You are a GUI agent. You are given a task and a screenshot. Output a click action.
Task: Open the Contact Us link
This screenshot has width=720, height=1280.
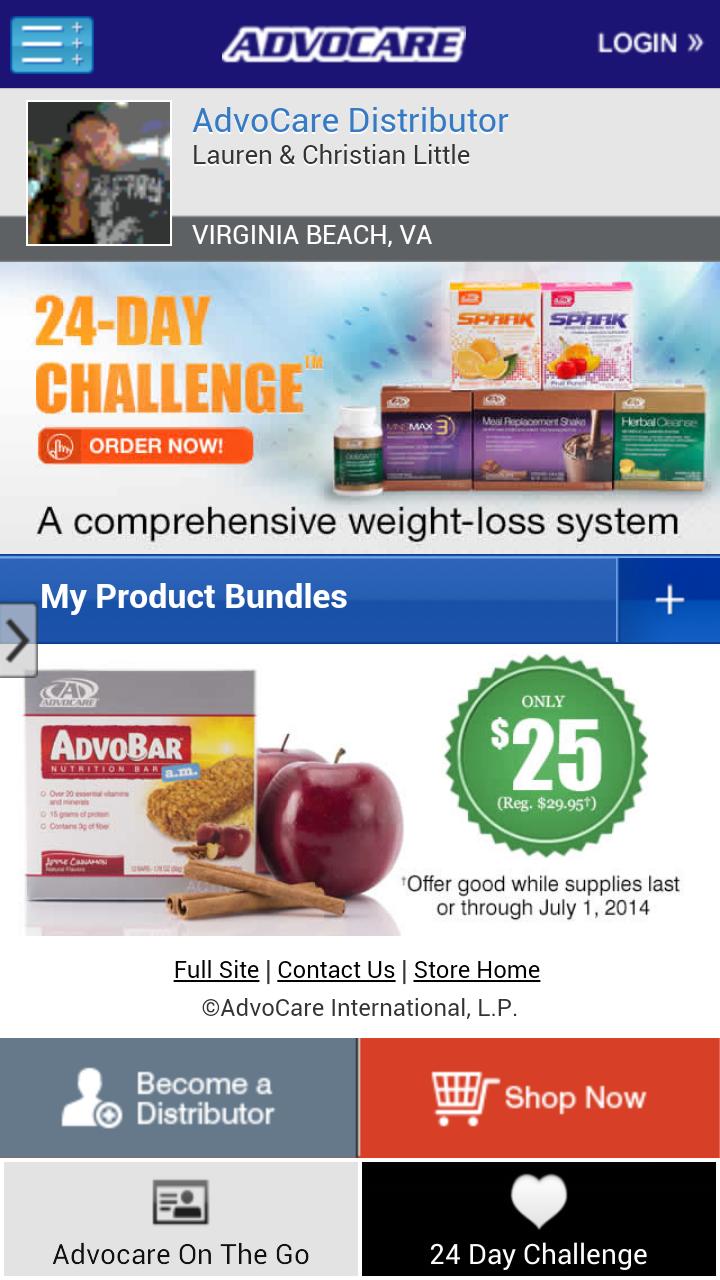tap(336, 970)
